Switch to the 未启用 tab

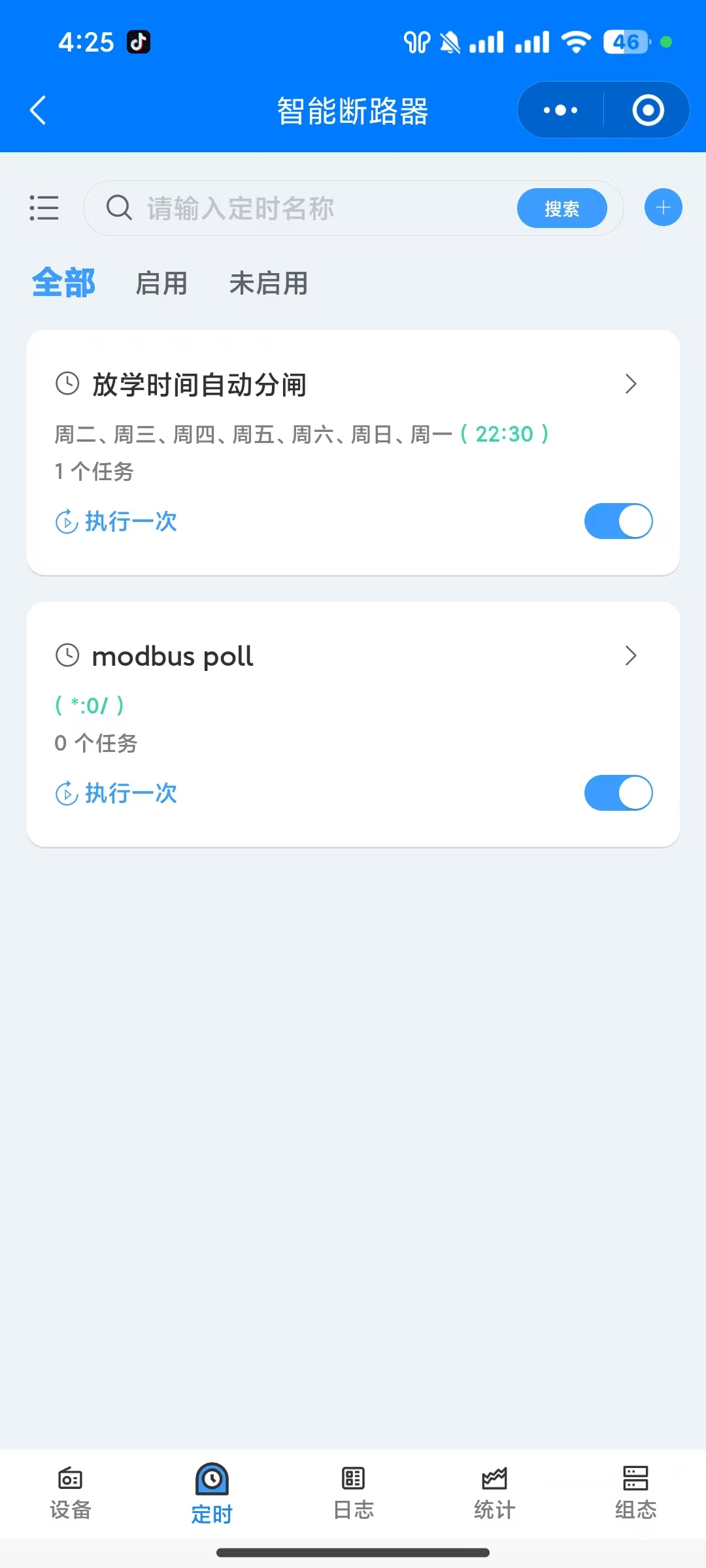pos(269,283)
